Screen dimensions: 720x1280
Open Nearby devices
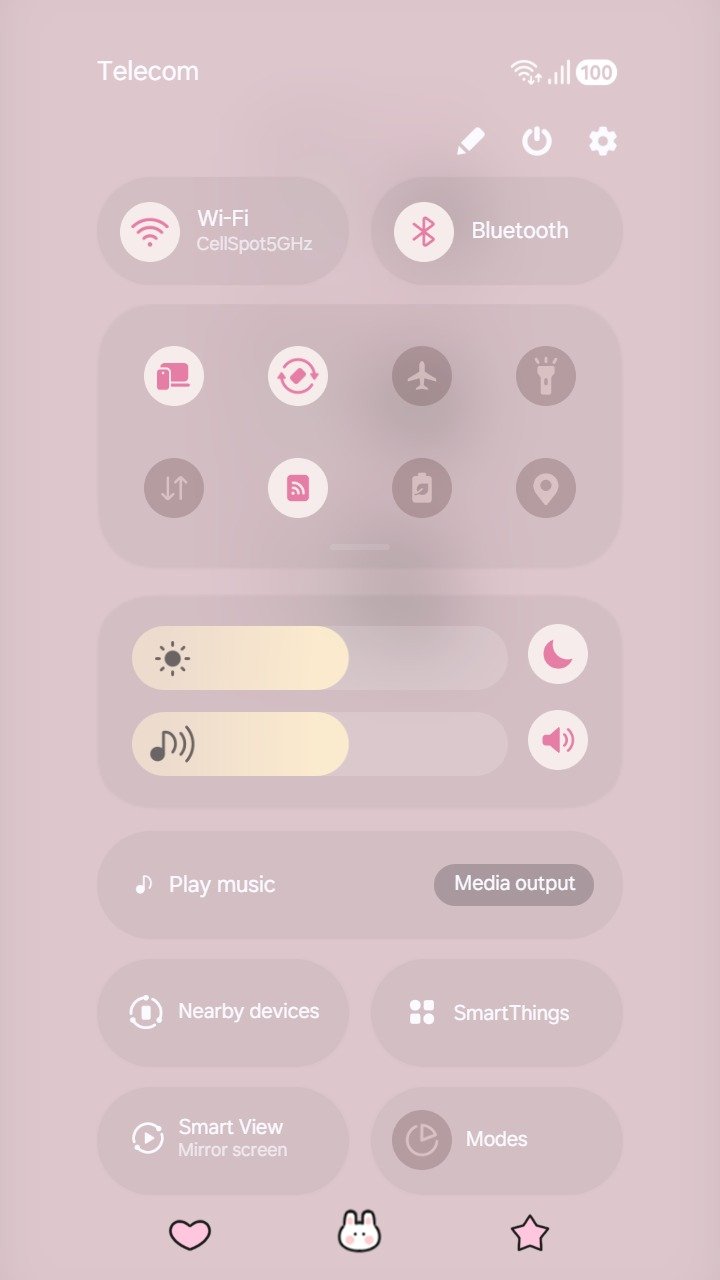223,1012
